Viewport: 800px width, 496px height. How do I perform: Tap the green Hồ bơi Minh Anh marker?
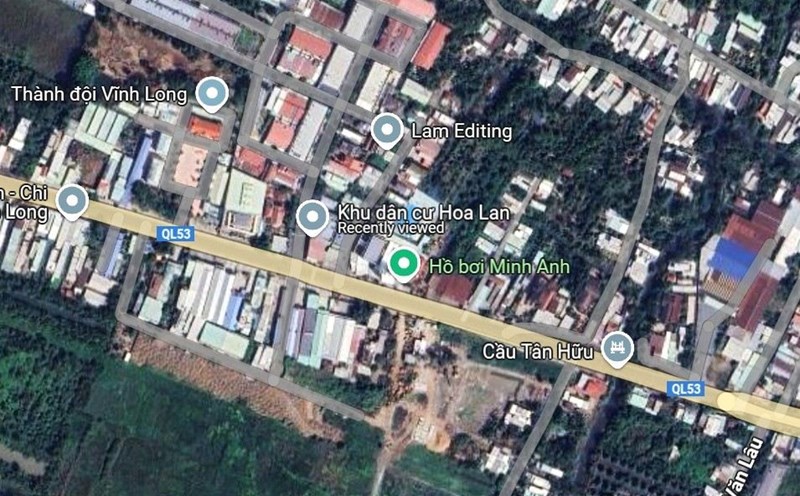403,265
